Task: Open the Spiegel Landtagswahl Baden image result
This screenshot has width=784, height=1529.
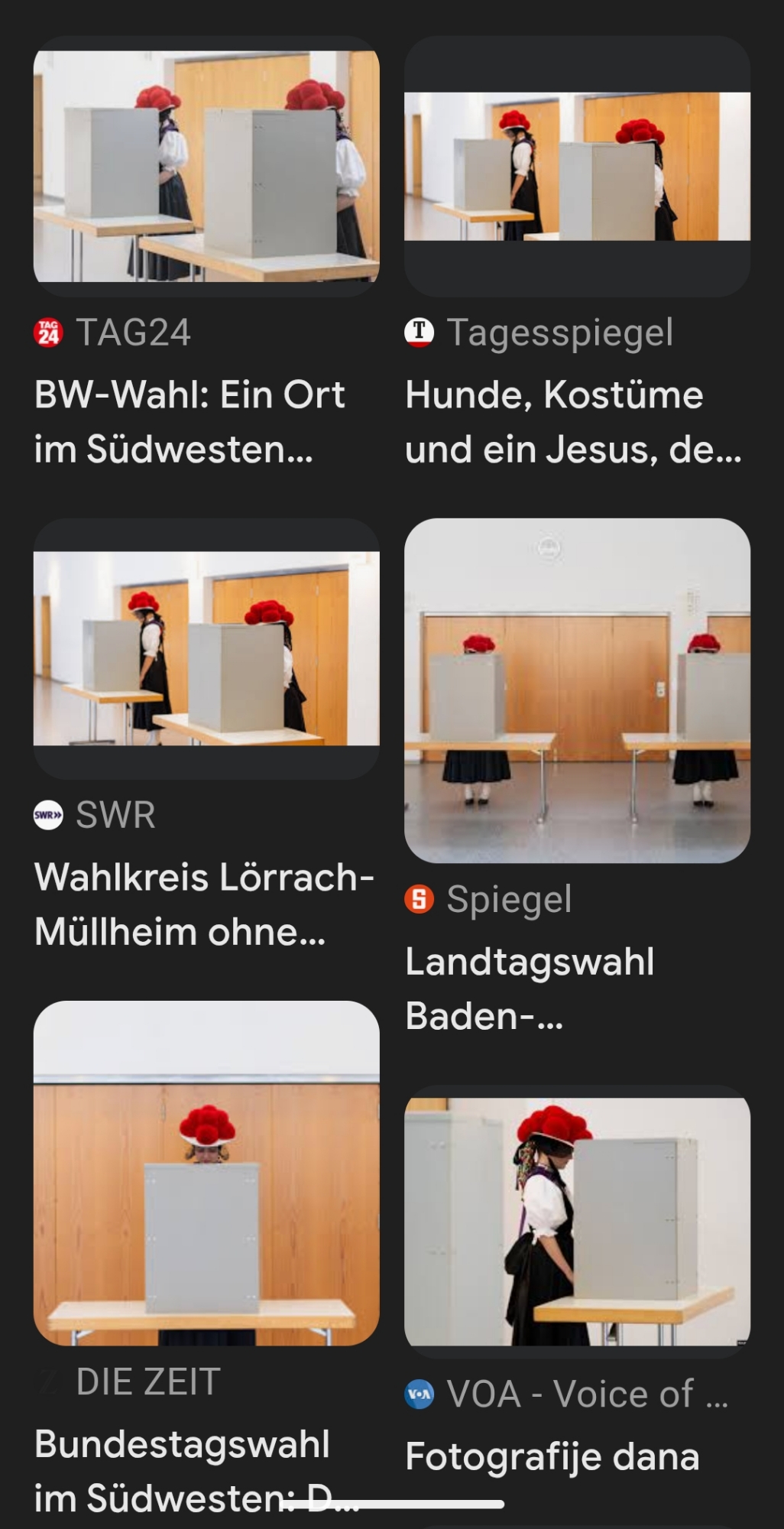Action: click(x=577, y=690)
